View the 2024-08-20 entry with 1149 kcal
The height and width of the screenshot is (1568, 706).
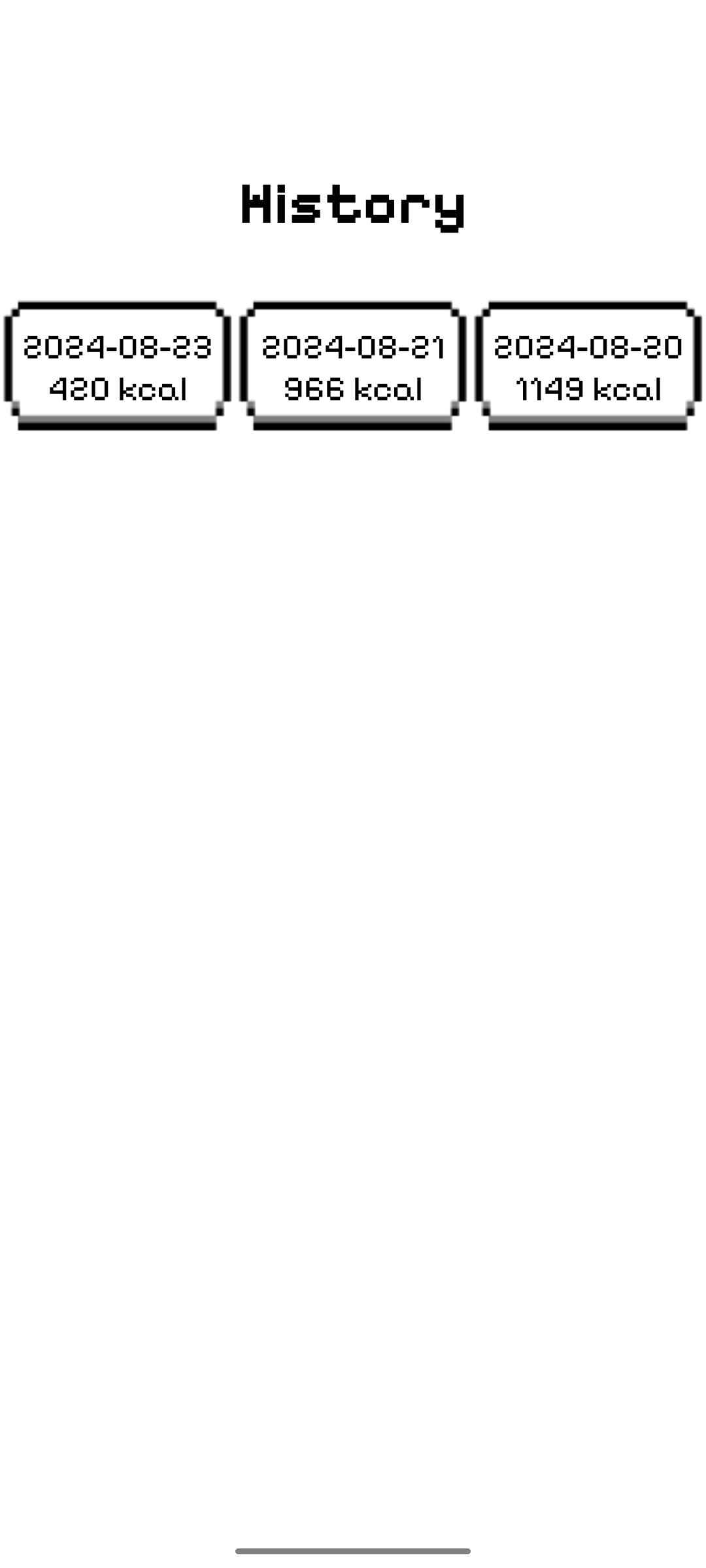click(x=588, y=366)
